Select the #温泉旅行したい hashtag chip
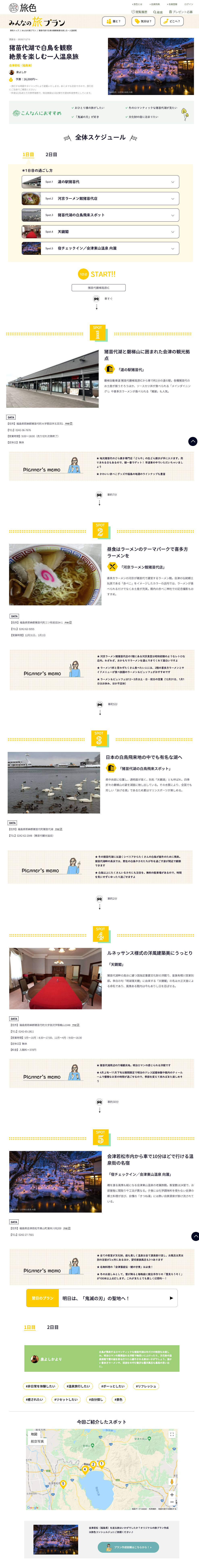The width and height of the screenshot is (199, 1568). (79, 1386)
